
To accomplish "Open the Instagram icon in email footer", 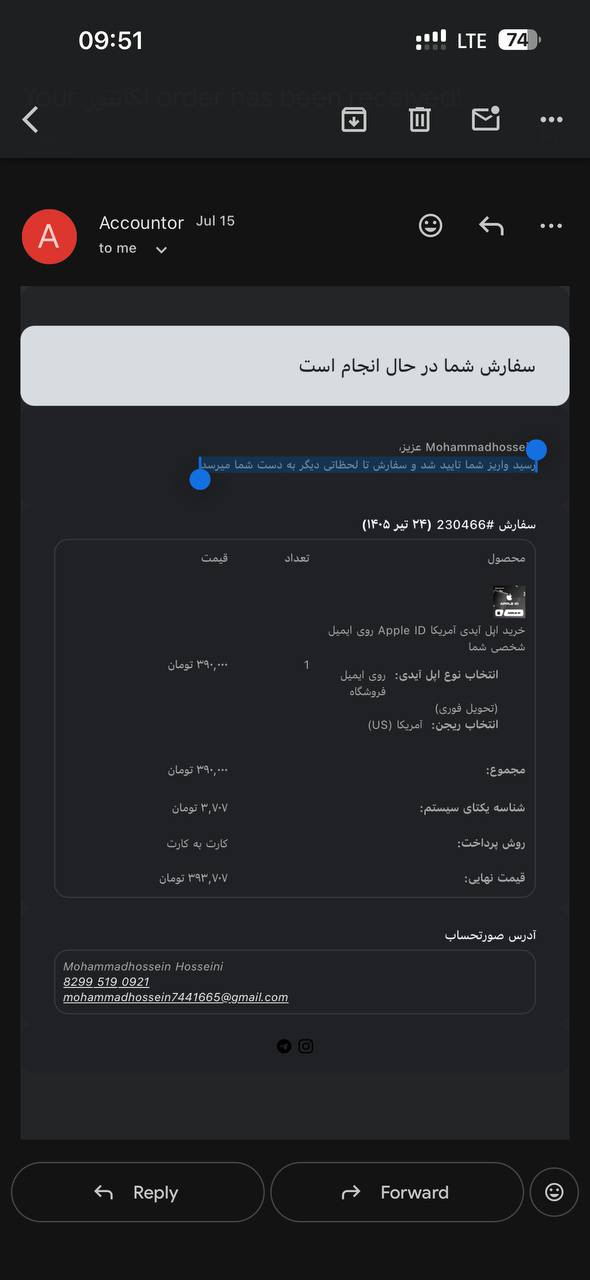I will [x=306, y=1046].
